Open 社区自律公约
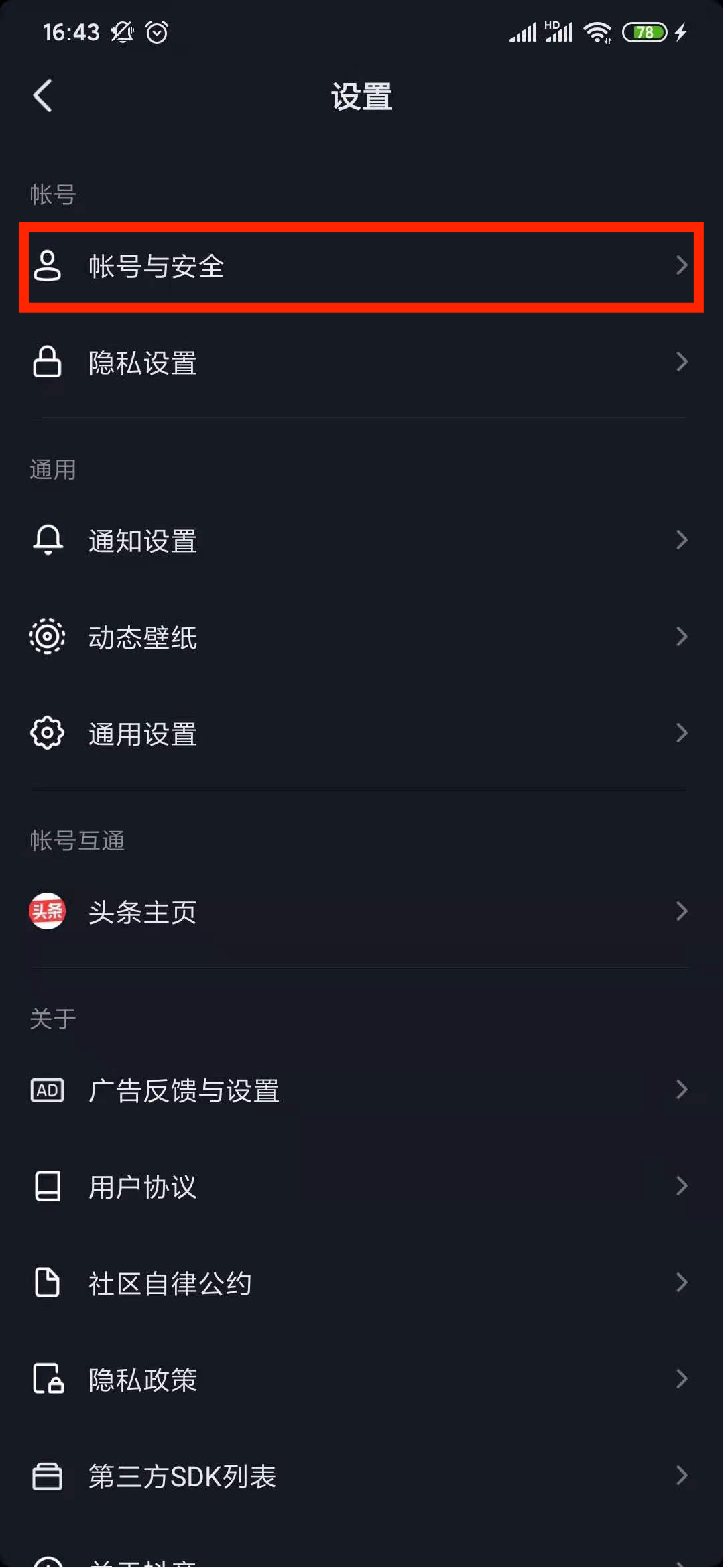 point(361,1283)
